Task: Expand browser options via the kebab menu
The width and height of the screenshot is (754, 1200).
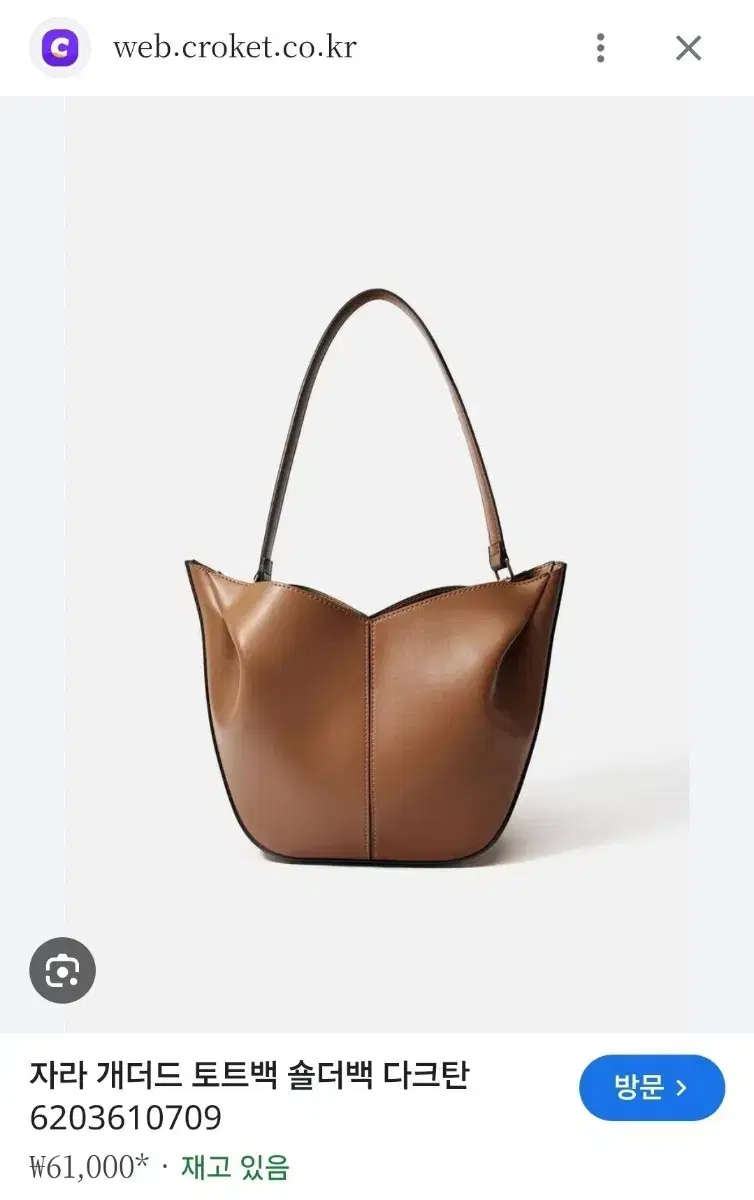Action: [601, 45]
